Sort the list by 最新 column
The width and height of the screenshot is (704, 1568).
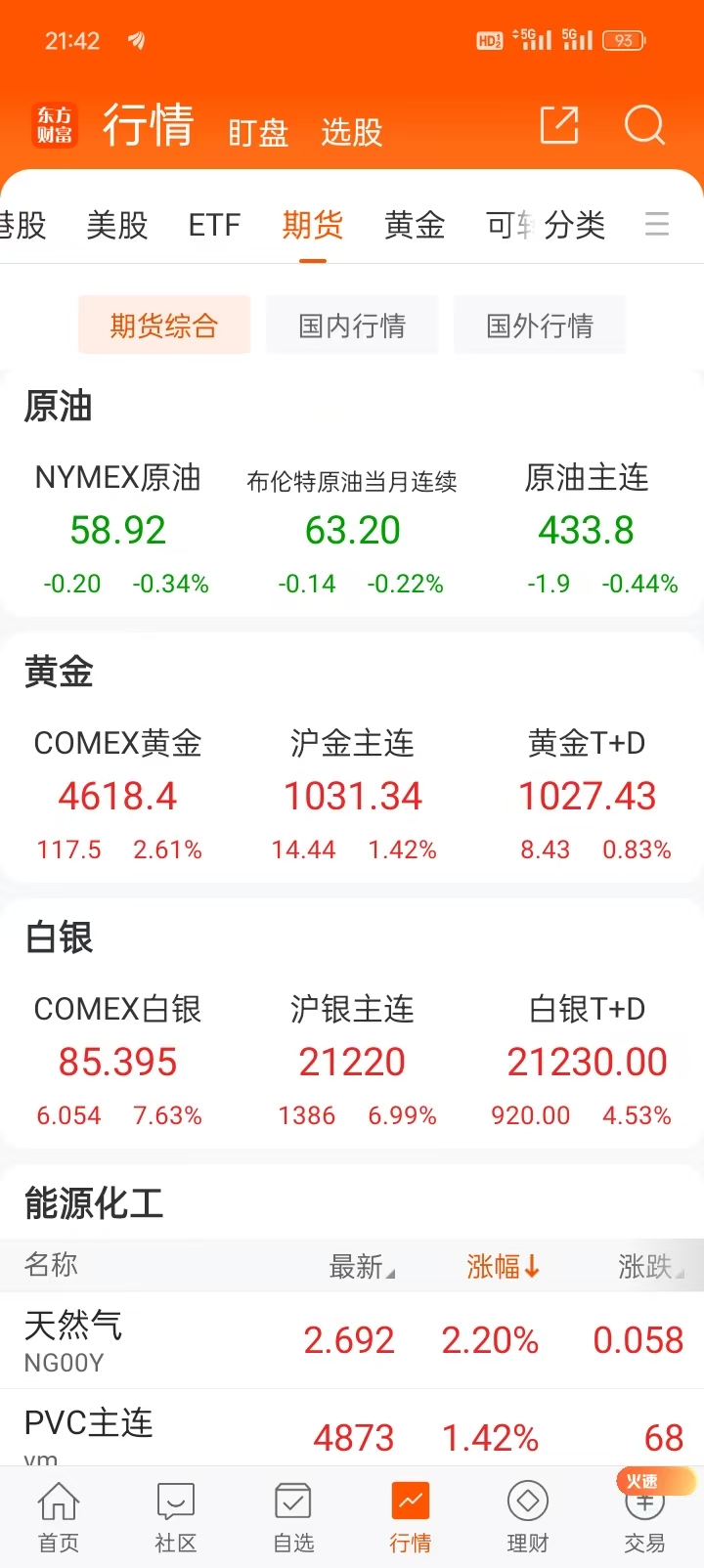(x=361, y=1267)
